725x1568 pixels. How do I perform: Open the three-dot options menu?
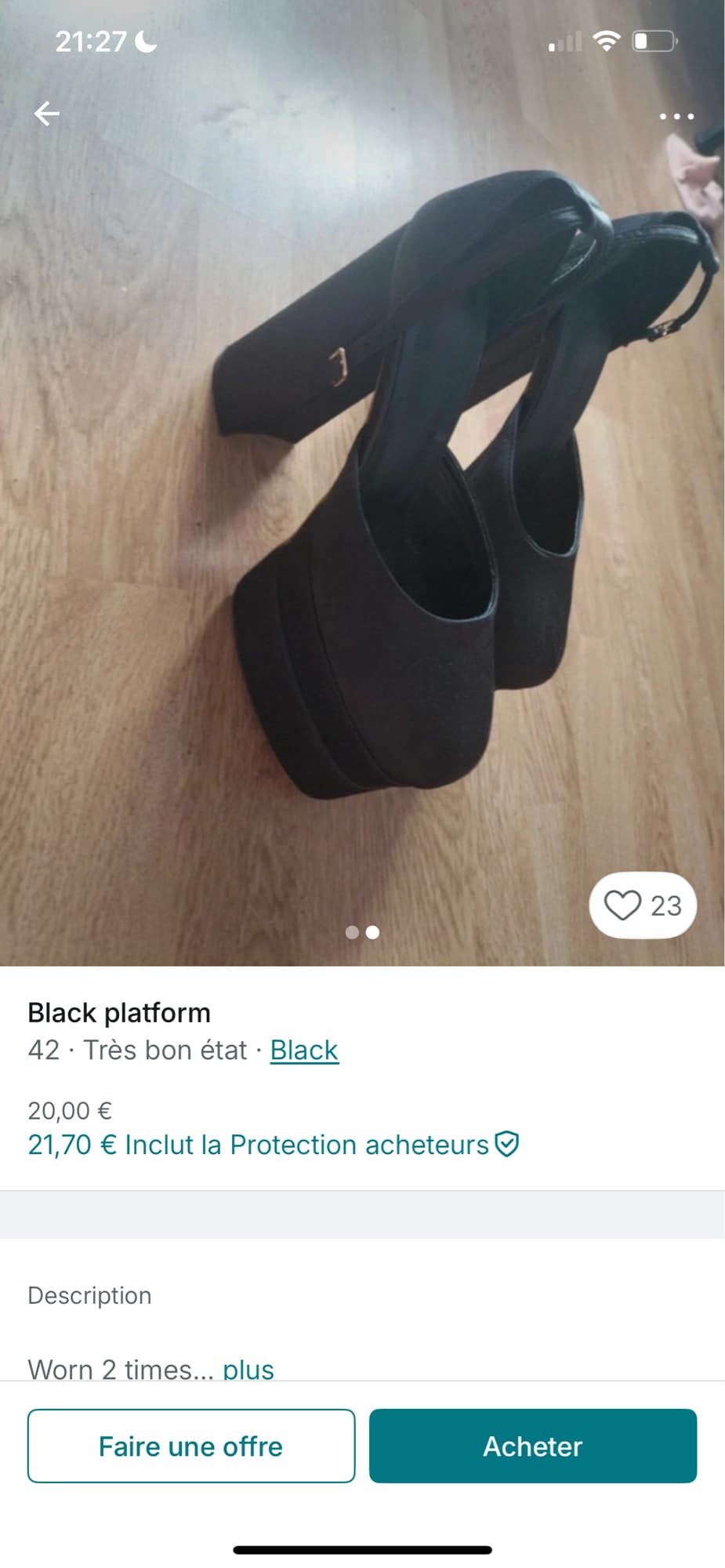click(676, 116)
